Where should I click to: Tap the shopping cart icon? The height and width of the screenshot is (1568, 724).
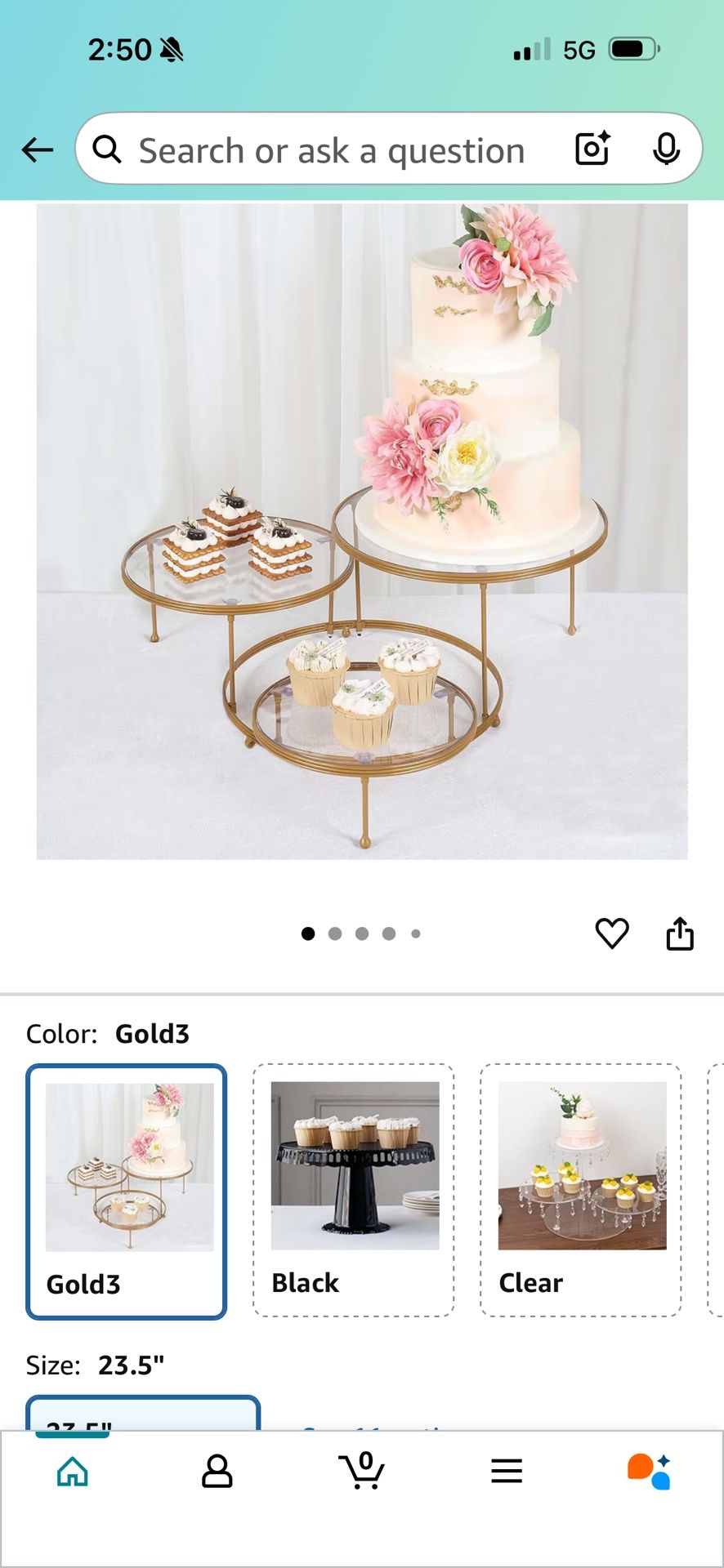click(362, 1470)
